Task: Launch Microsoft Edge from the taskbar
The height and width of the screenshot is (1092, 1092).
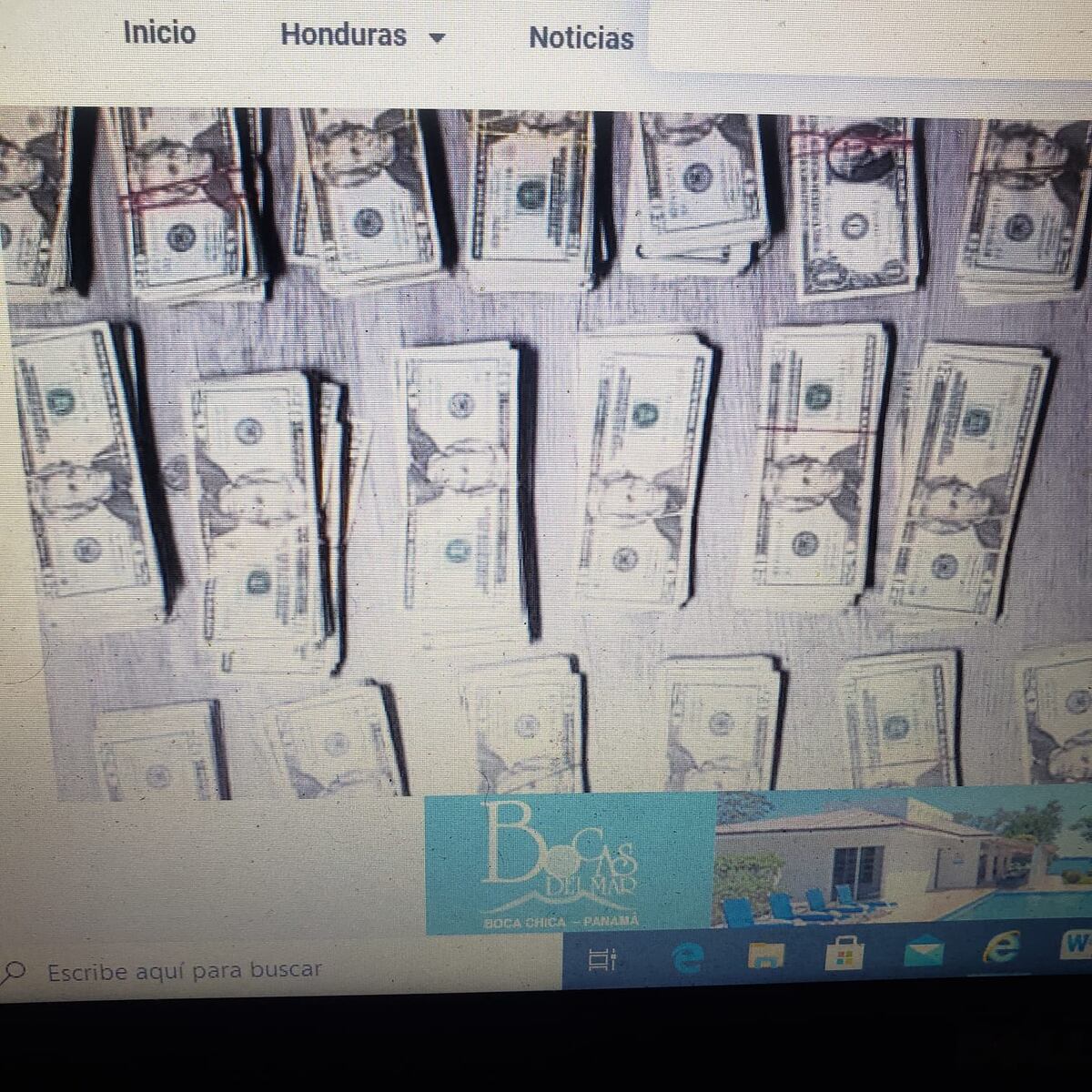Action: [x=689, y=957]
